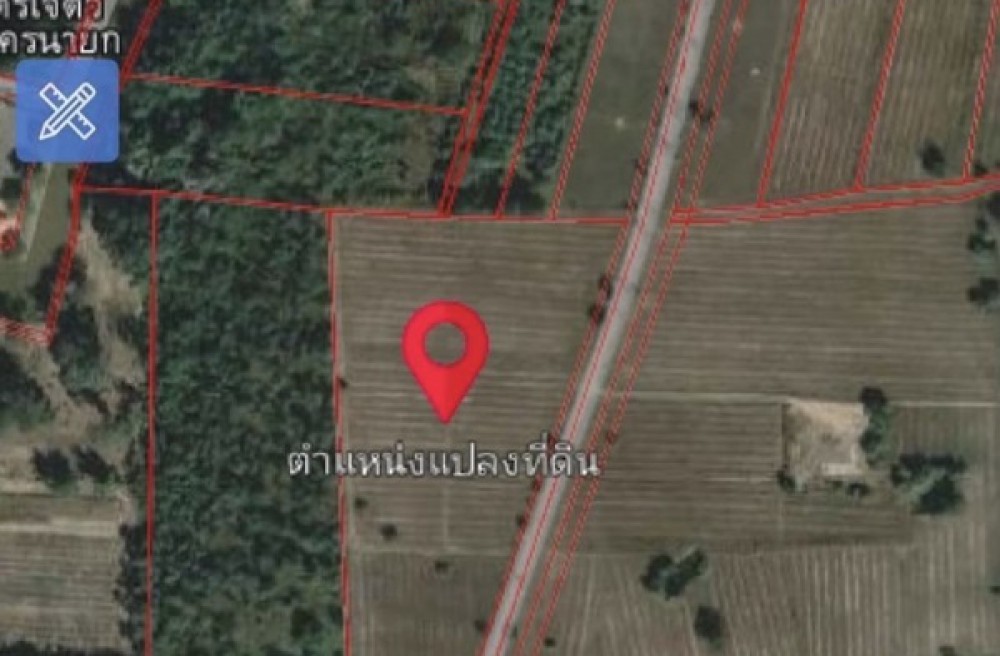Tap the red land parcel location pin
Image resolution: width=1000 pixels, height=656 pixels.
(445, 352)
